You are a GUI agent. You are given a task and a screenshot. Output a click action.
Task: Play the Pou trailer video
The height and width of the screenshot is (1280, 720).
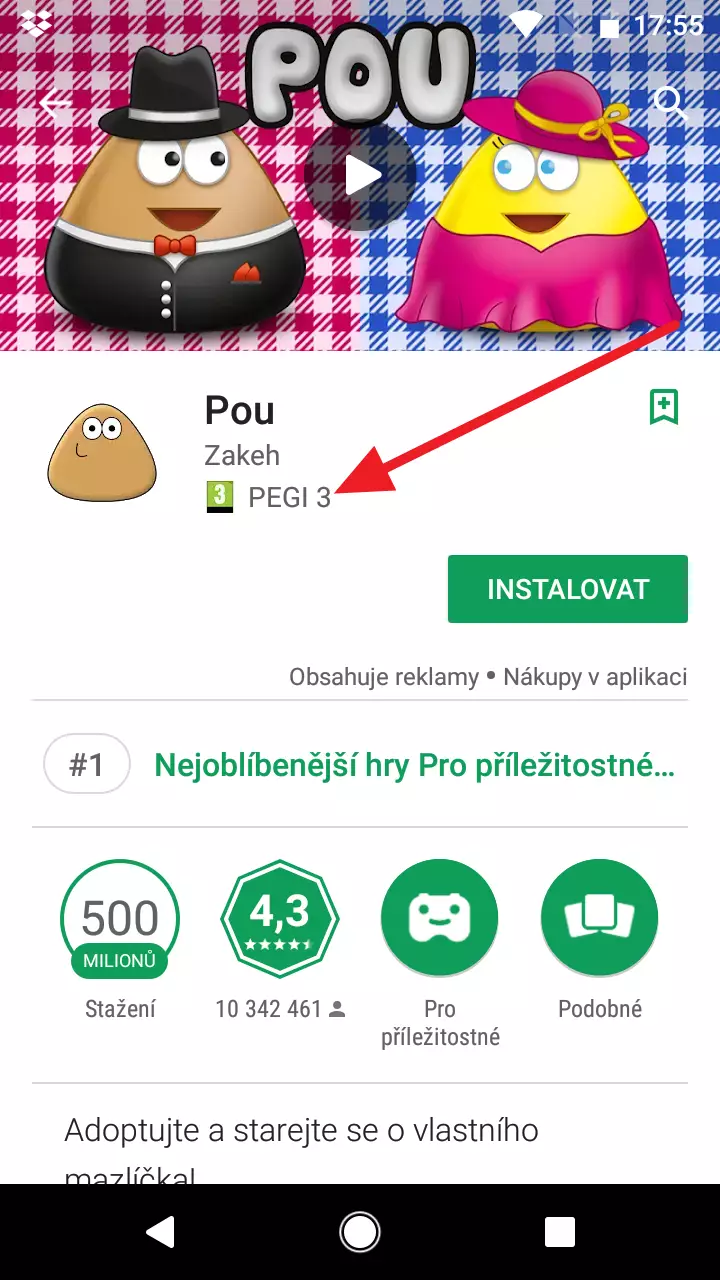360,176
